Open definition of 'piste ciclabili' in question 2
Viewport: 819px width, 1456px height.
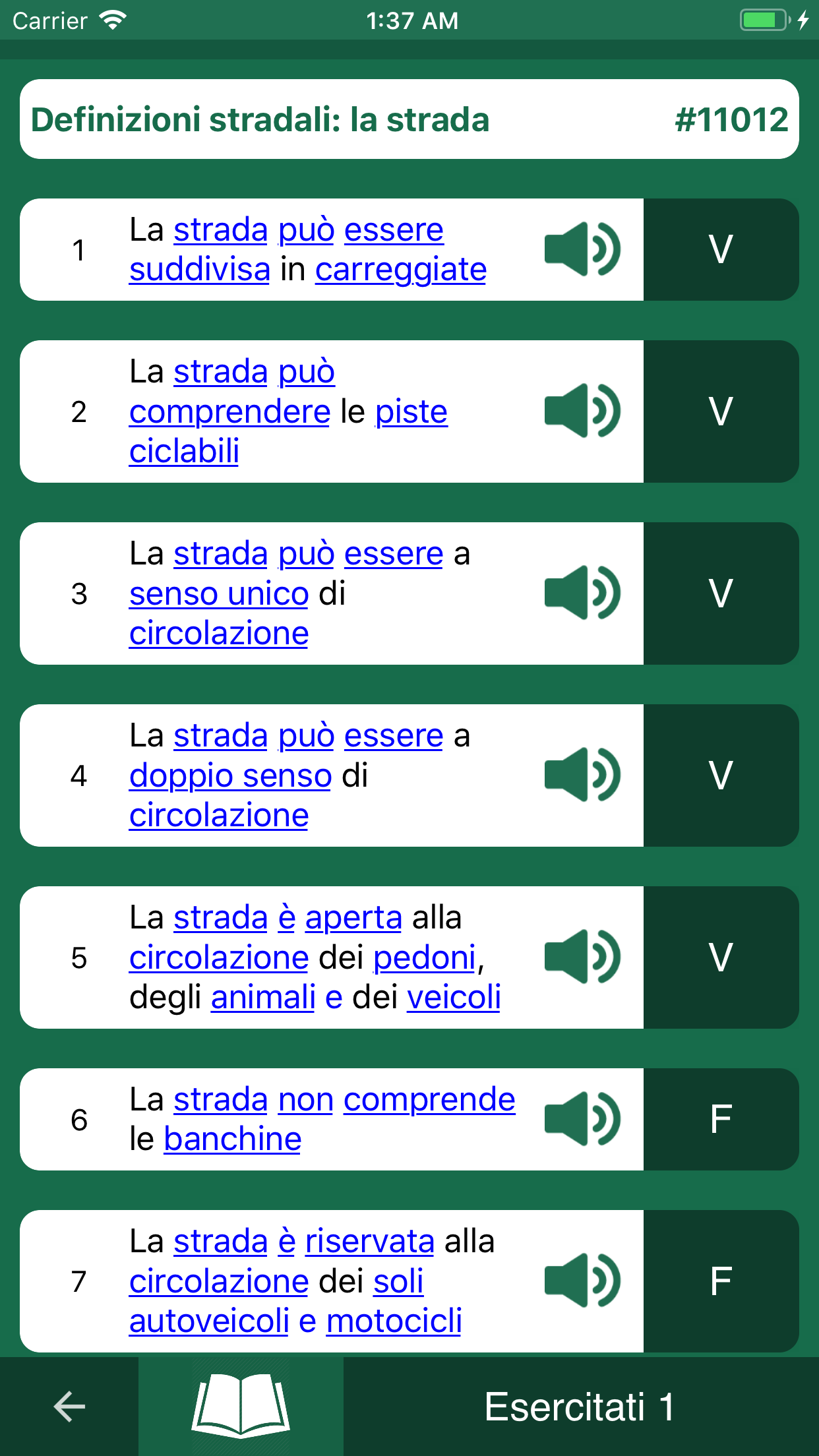pos(411,411)
